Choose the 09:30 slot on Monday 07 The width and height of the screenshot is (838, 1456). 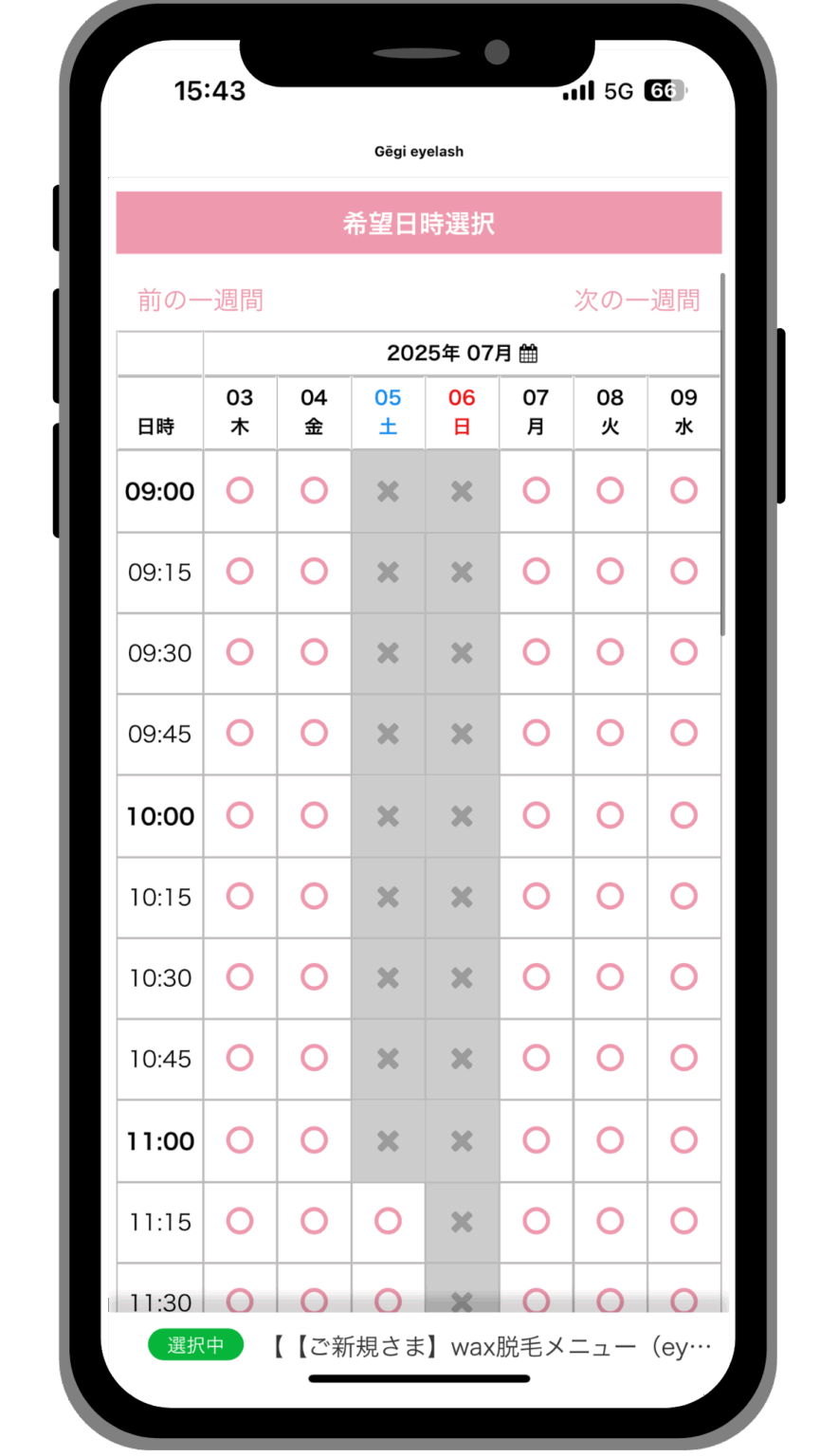click(536, 651)
